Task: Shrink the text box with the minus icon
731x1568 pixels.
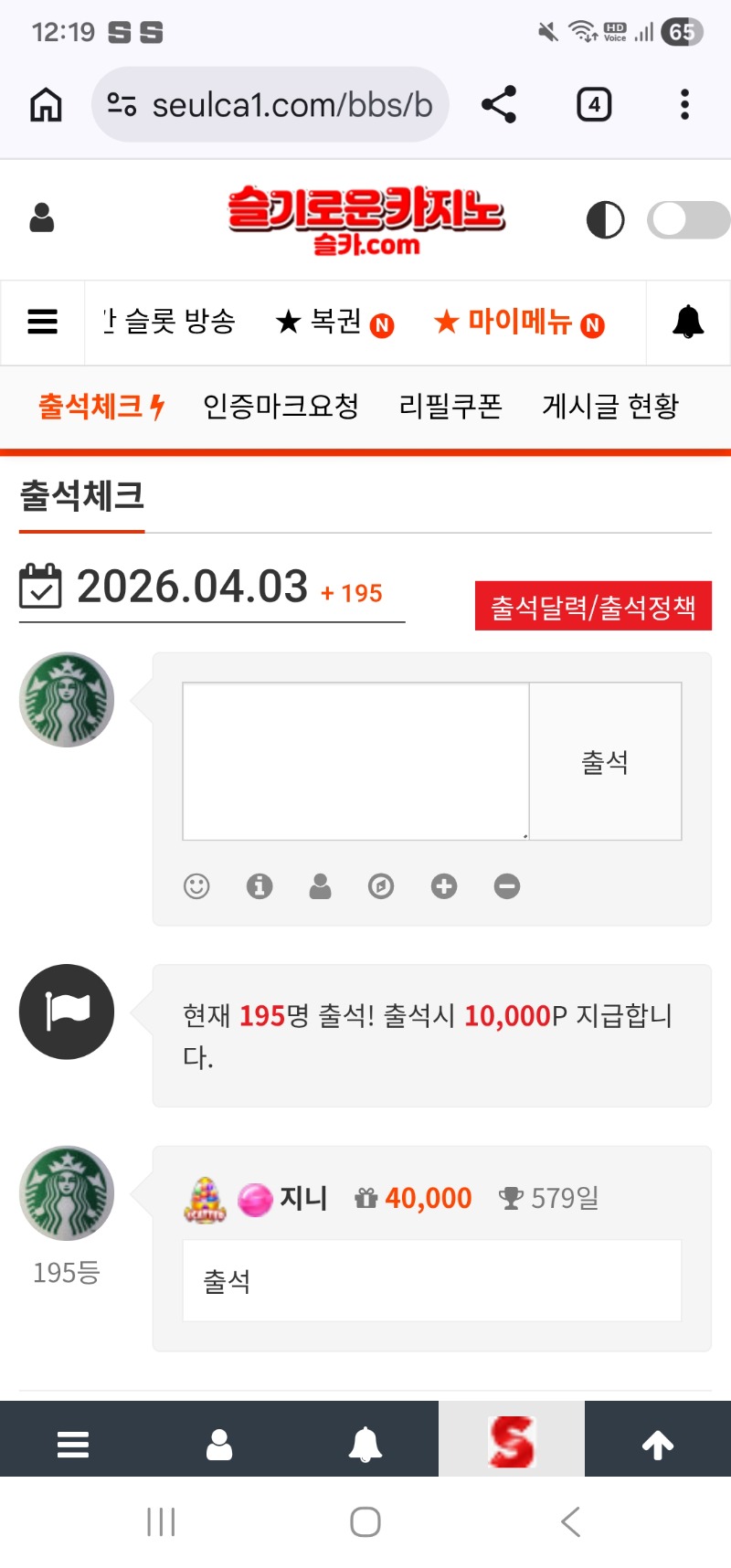Action: [x=507, y=886]
